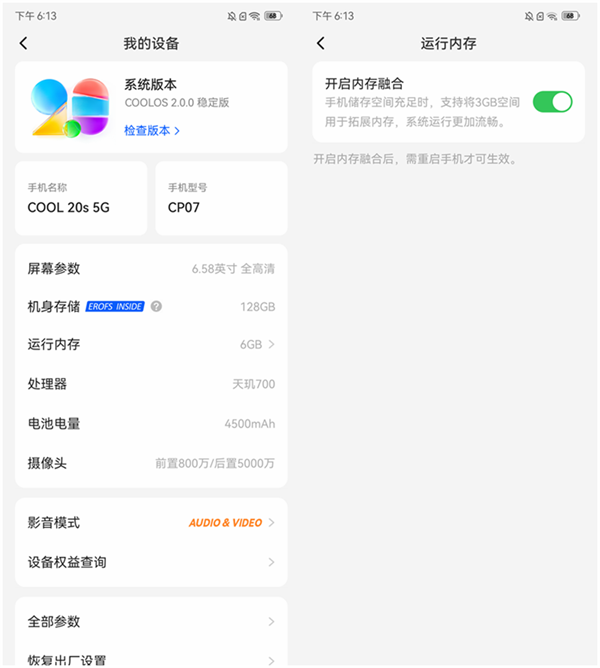Go back from the 我的设备 page
The height and width of the screenshot is (668, 600).
(24, 44)
